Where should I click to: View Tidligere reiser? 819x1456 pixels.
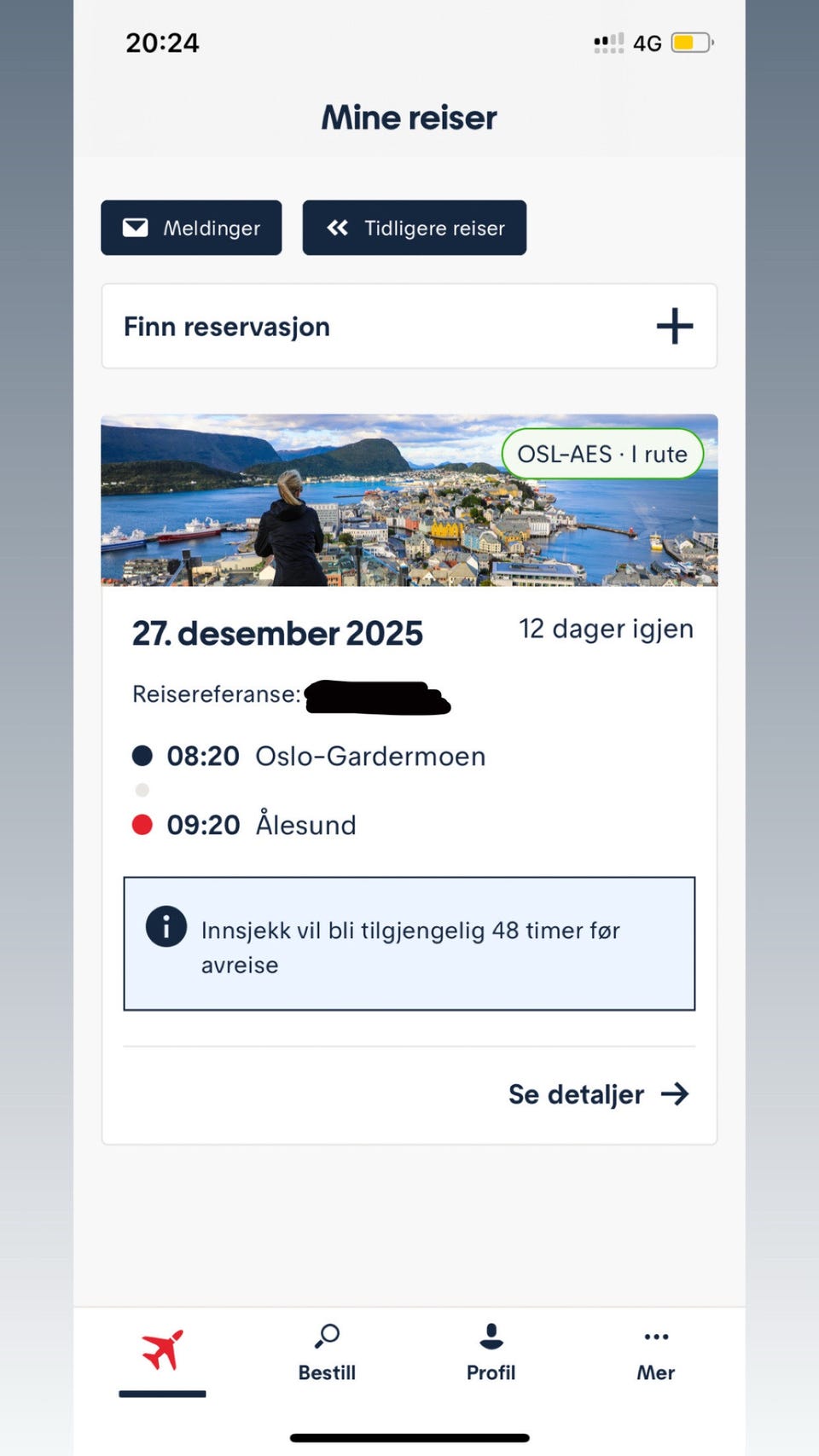click(415, 228)
